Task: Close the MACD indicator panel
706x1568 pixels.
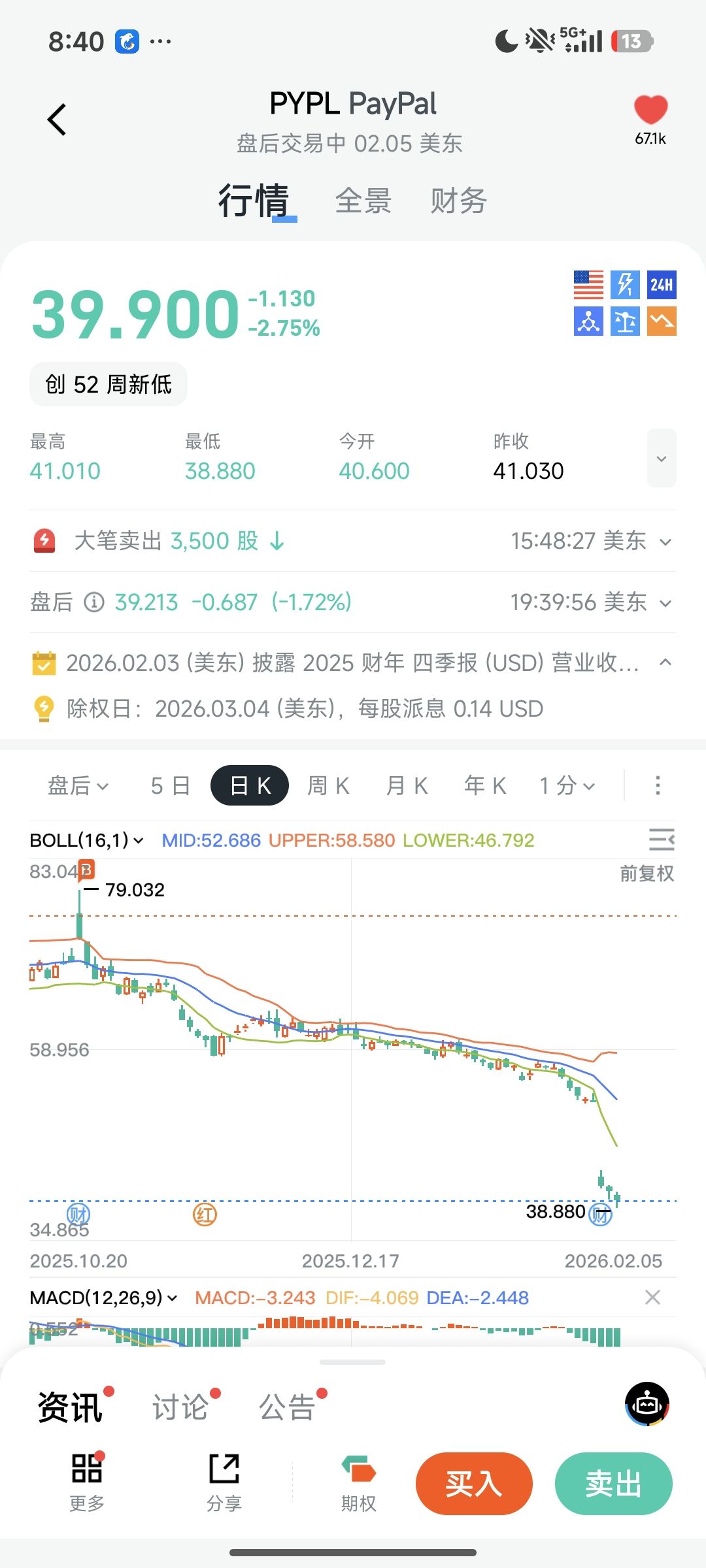Action: (652, 1298)
